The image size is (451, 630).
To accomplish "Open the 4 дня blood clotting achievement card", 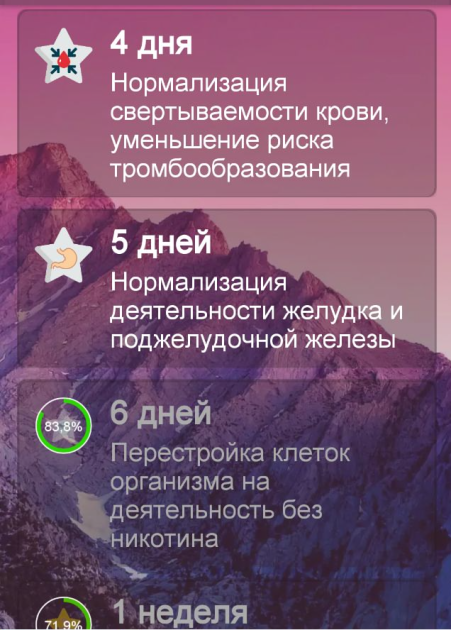I will pos(227,104).
